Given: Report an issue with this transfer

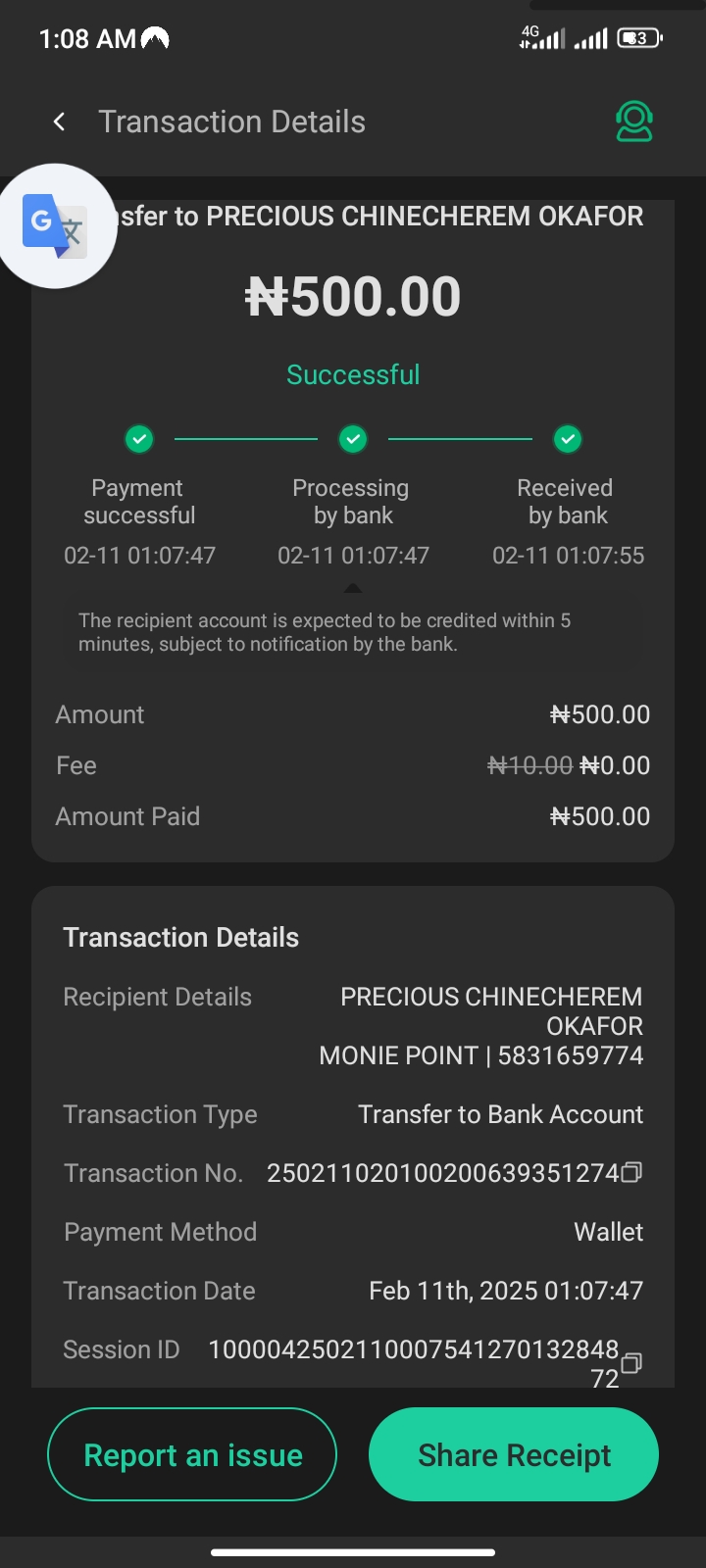Looking at the screenshot, I should pos(192,1455).
